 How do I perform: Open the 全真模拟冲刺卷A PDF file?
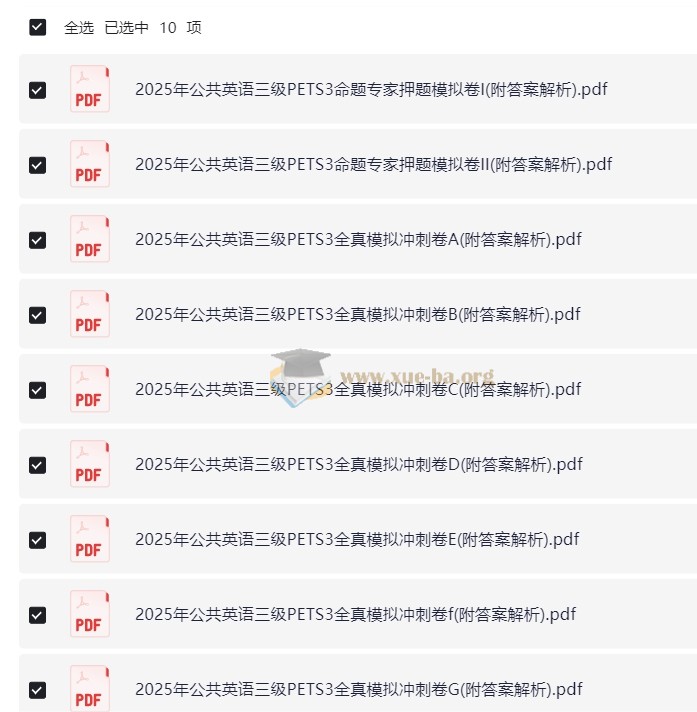point(357,239)
